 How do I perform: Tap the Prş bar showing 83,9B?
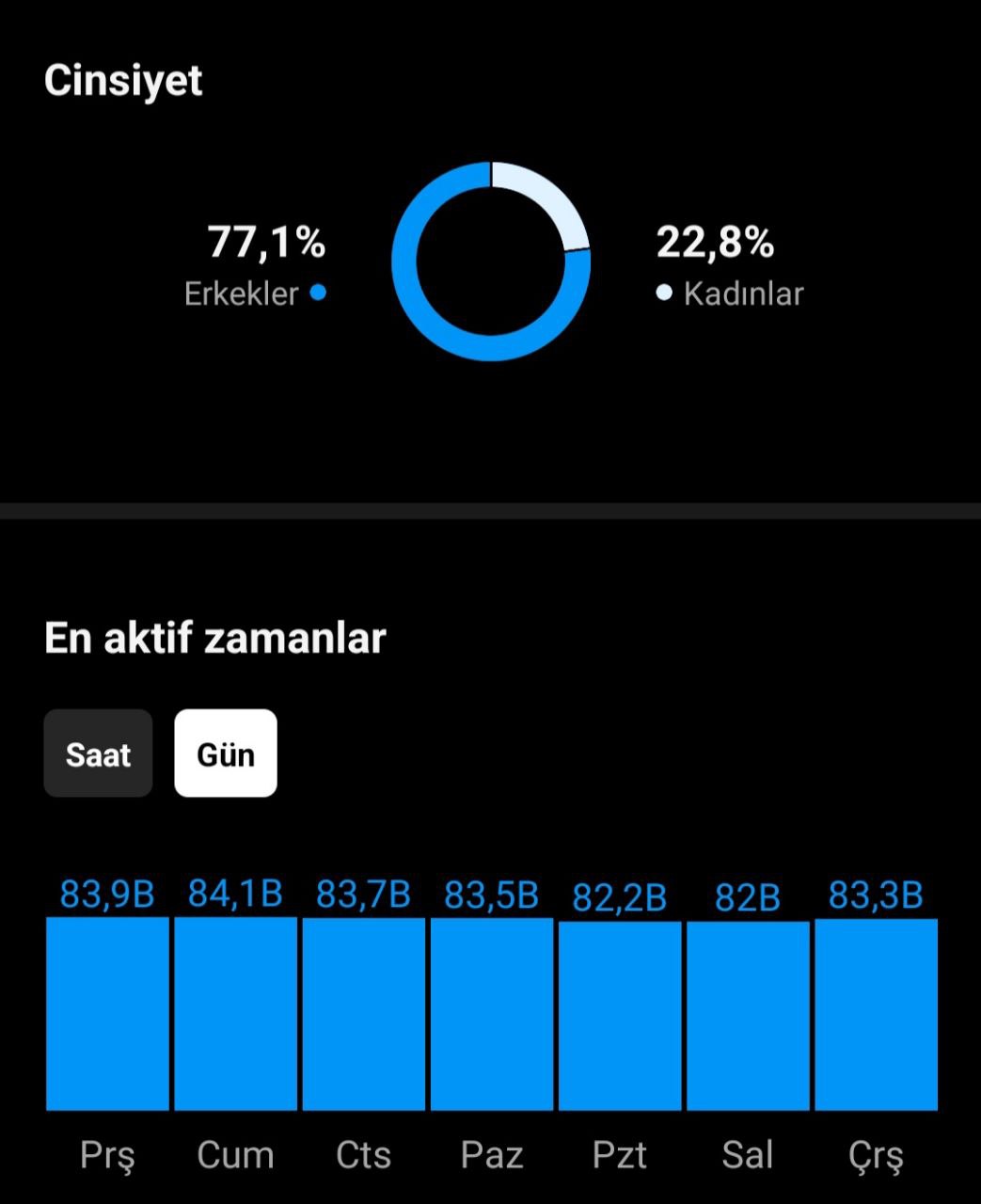pyautogui.click(x=107, y=1014)
